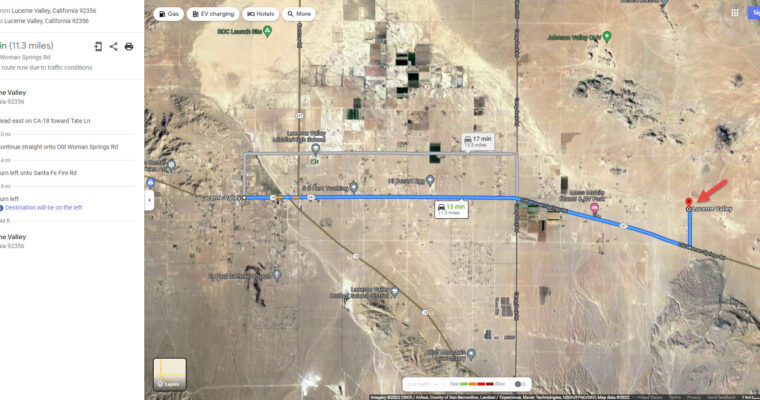Open the More categories chip
760x400 pixels.
(298, 14)
